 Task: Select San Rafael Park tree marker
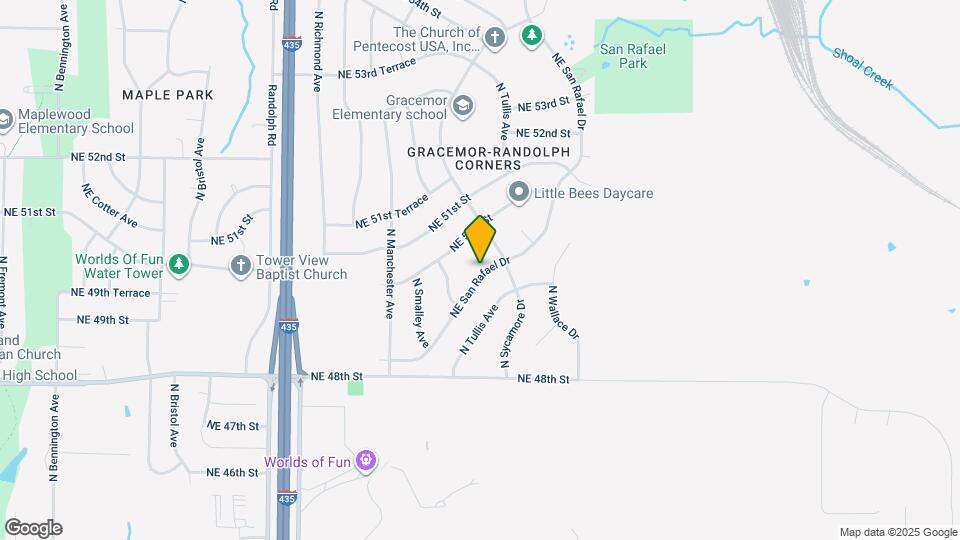[x=533, y=38]
